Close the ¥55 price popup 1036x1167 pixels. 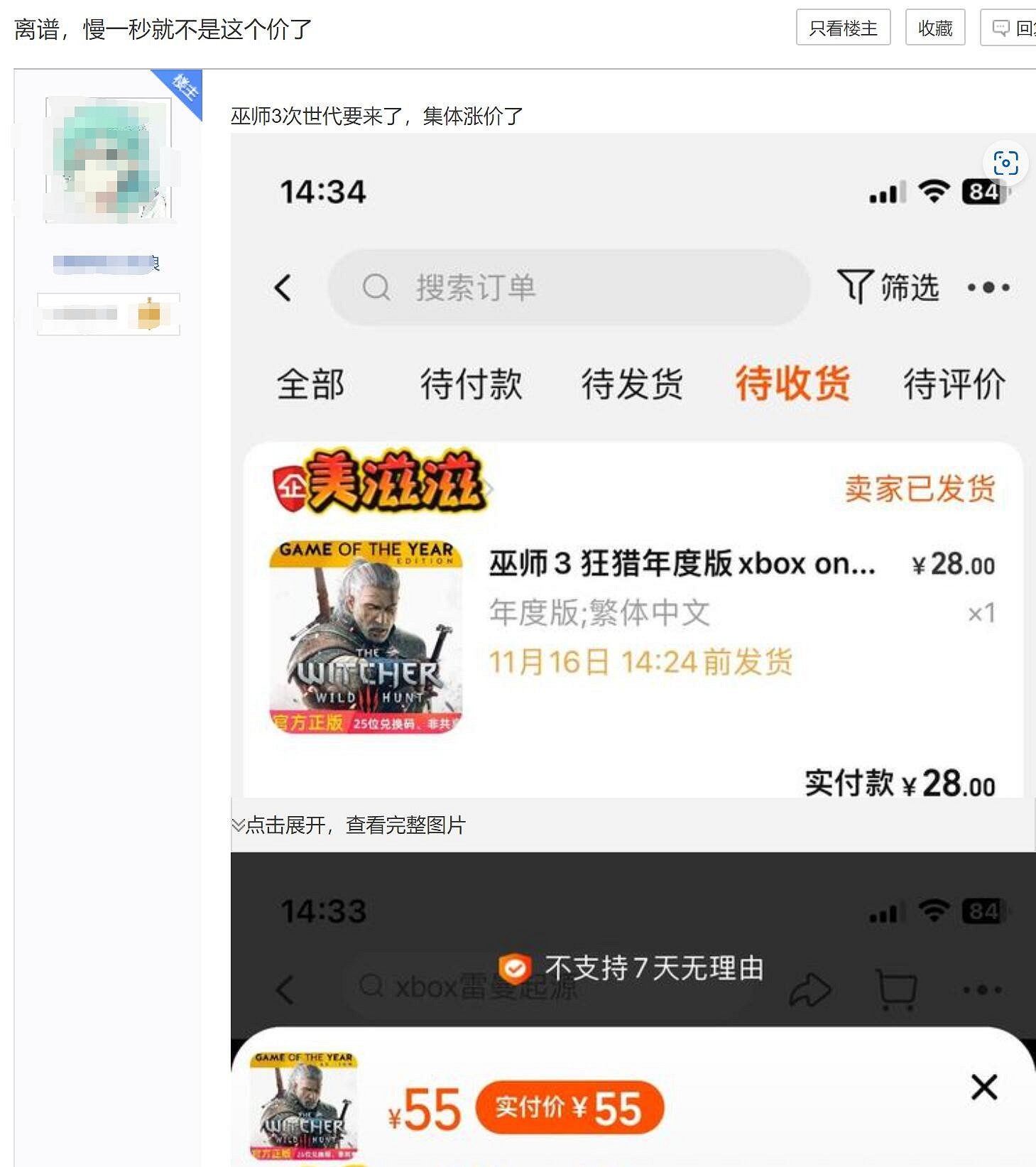[x=984, y=1087]
